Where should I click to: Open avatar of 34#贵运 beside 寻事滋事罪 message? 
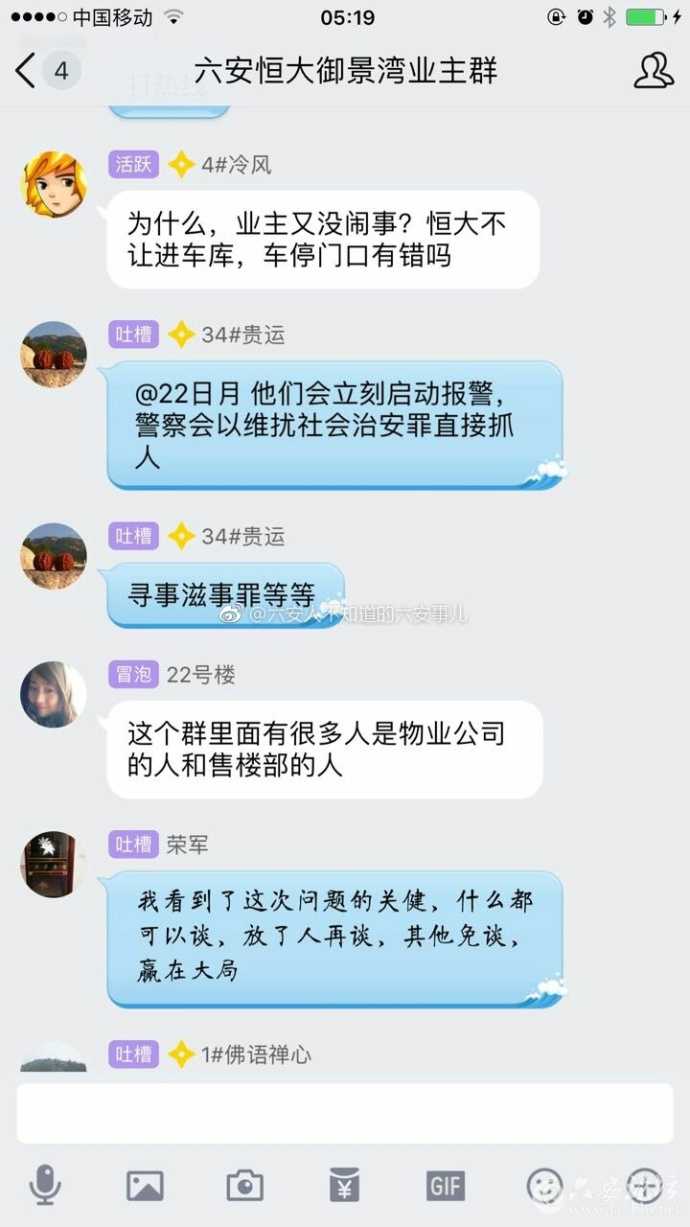(53, 556)
